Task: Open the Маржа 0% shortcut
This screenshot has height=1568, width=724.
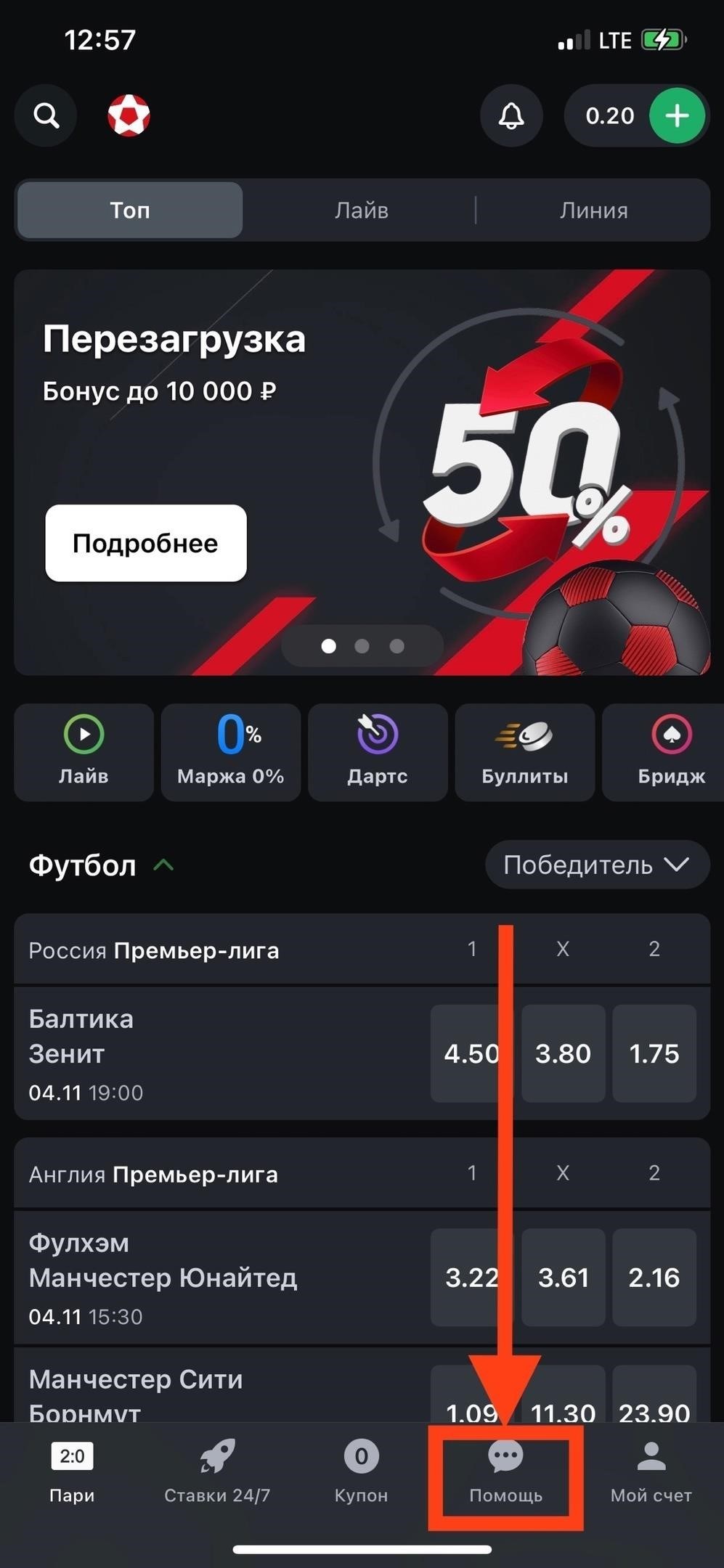Action: (230, 752)
